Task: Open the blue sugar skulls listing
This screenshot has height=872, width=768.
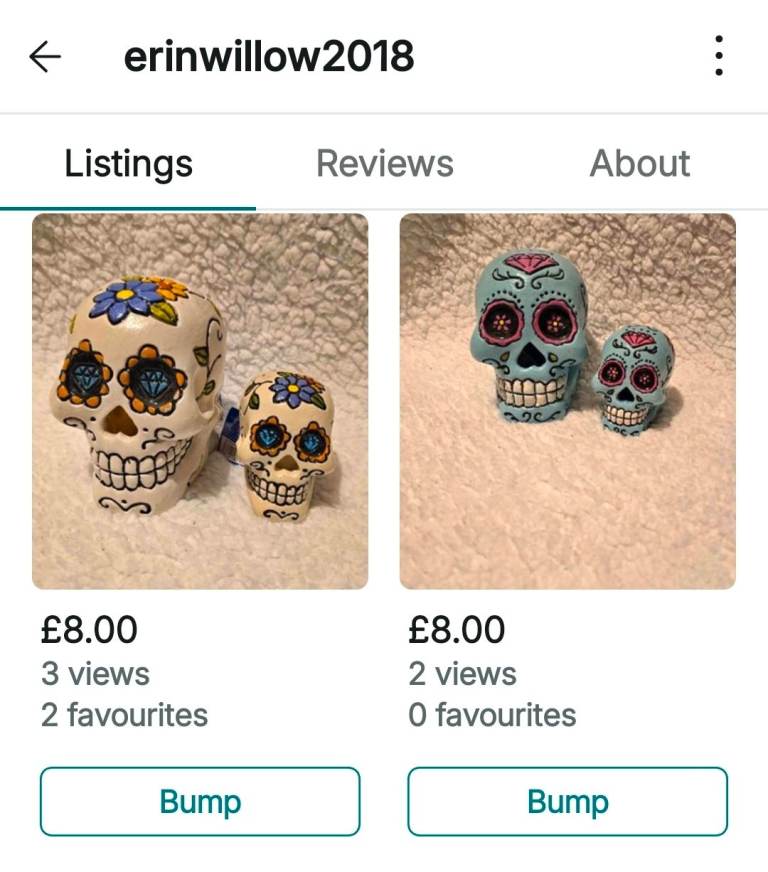Action: point(567,400)
